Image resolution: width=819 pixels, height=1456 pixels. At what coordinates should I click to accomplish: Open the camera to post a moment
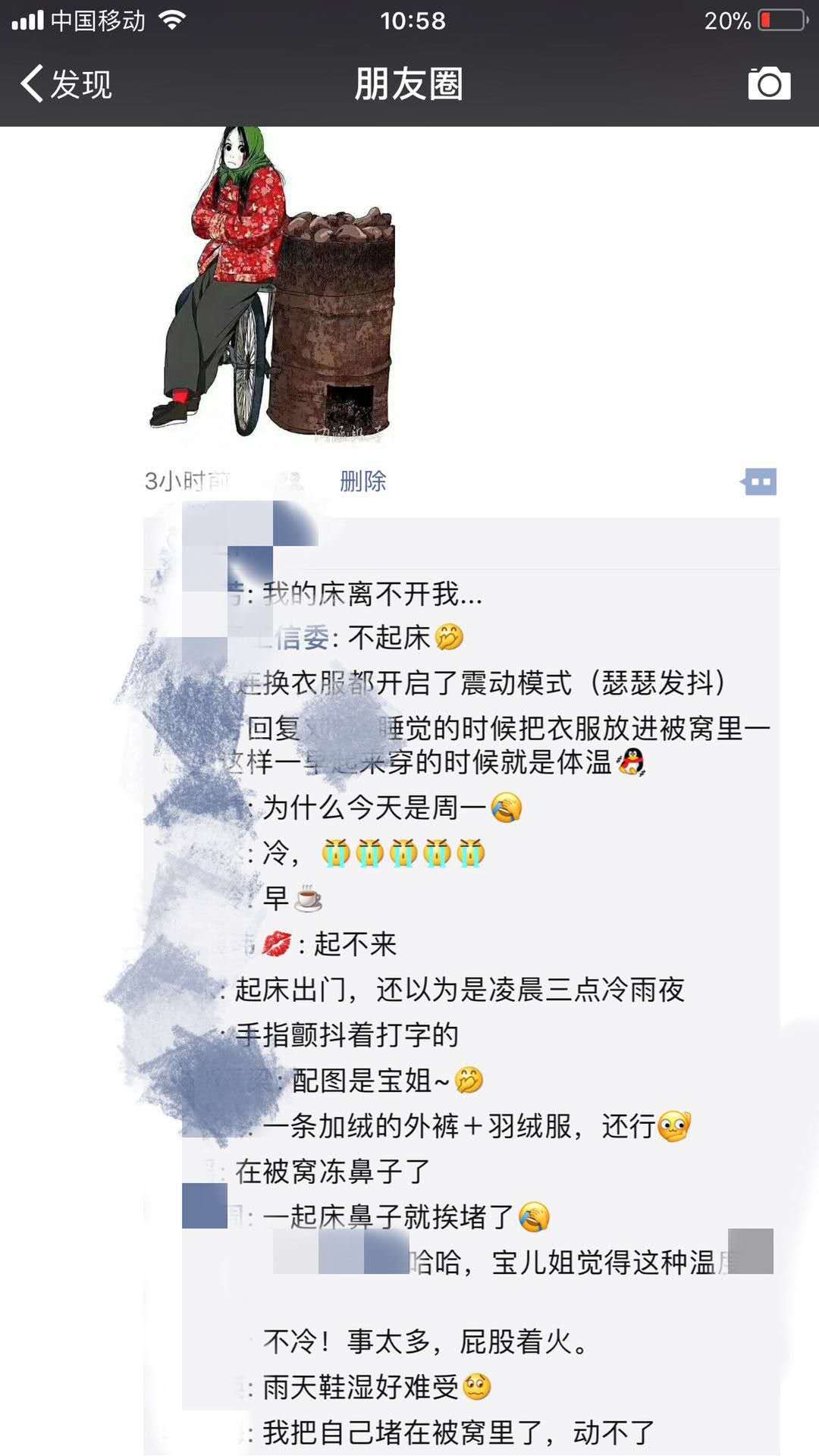tap(769, 83)
